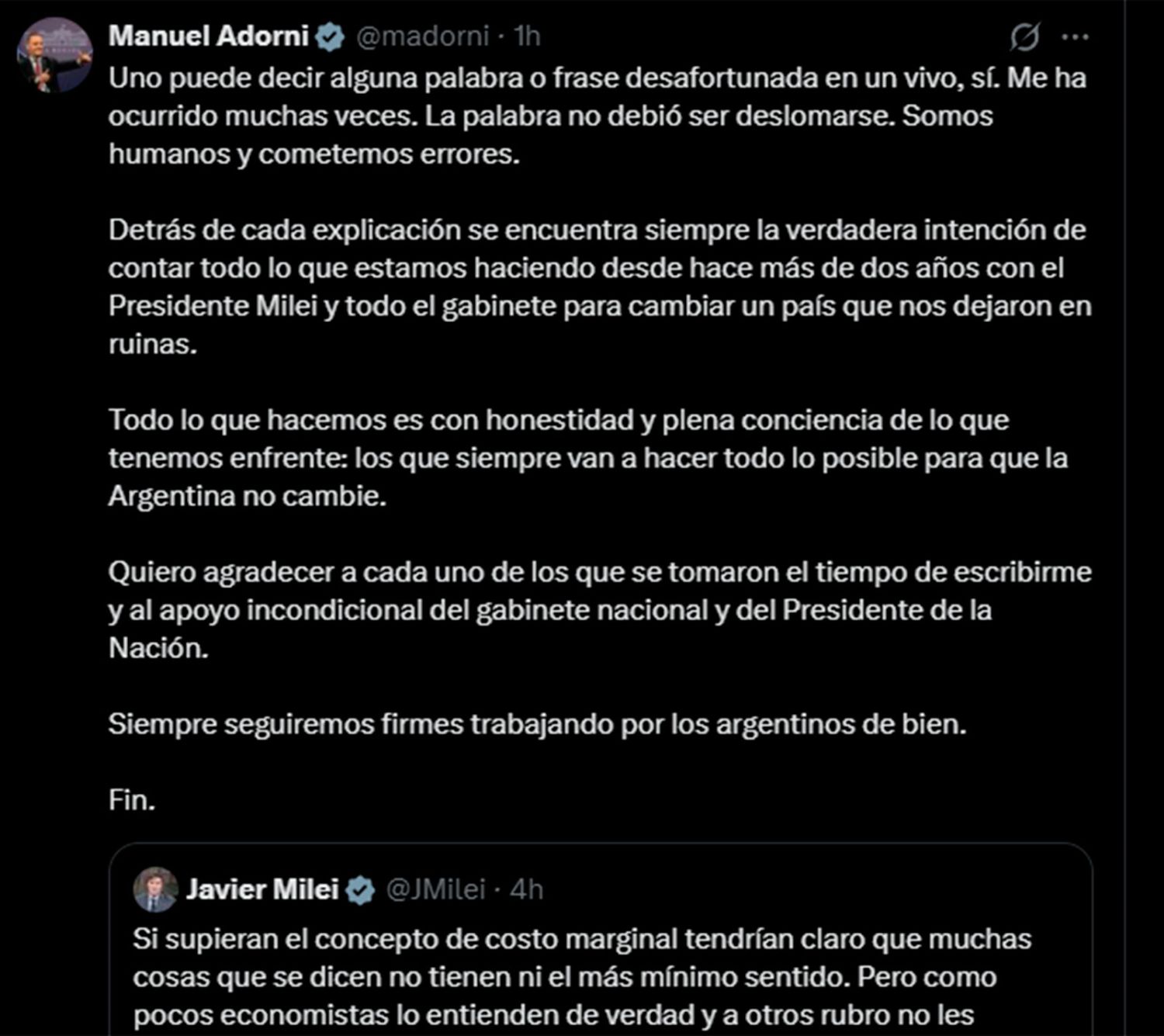
Task: View the @madorni handle
Action: tap(422, 36)
